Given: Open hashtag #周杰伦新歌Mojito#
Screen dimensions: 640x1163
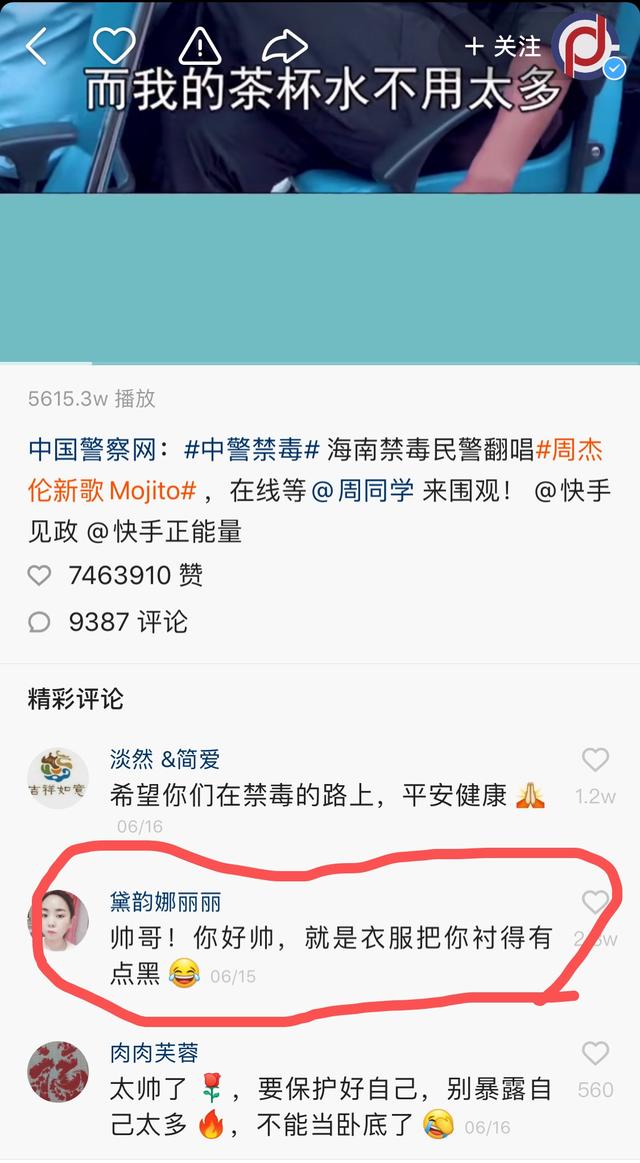Looking at the screenshot, I should 569,449.
